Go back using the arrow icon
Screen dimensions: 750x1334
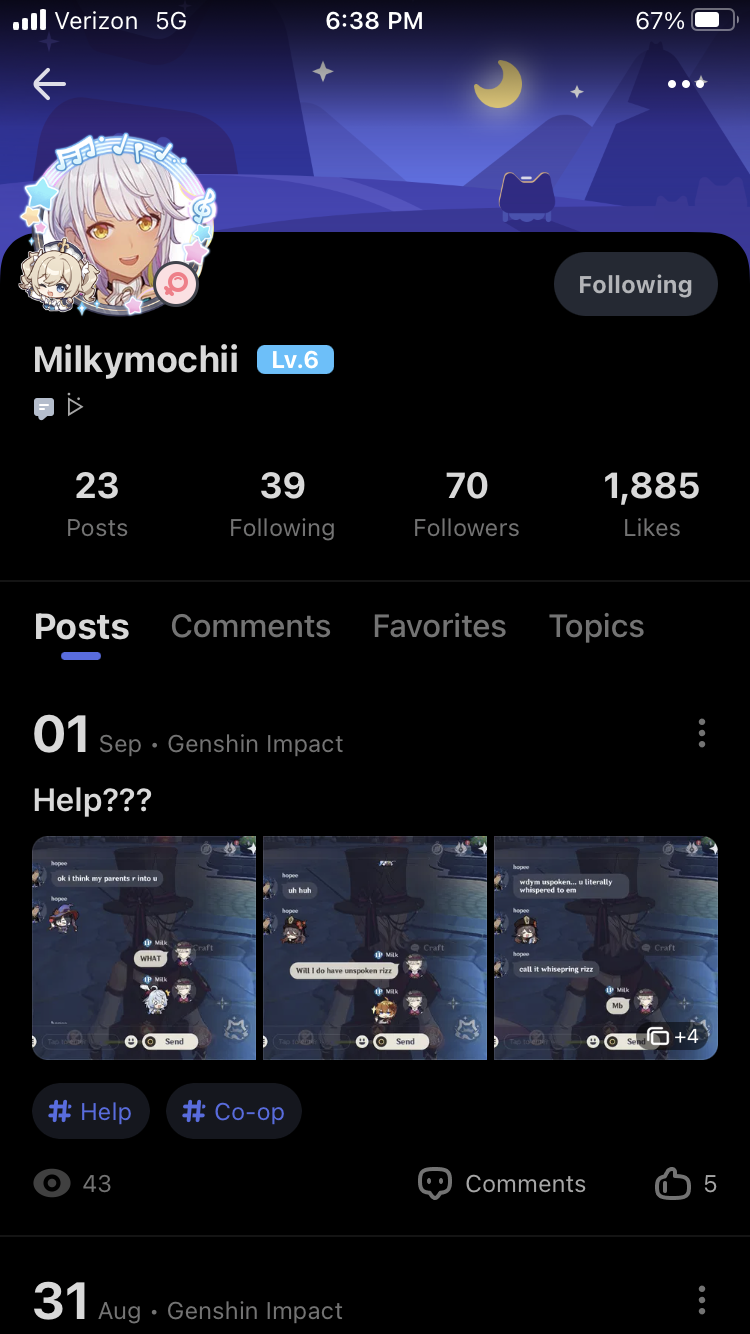(x=49, y=84)
